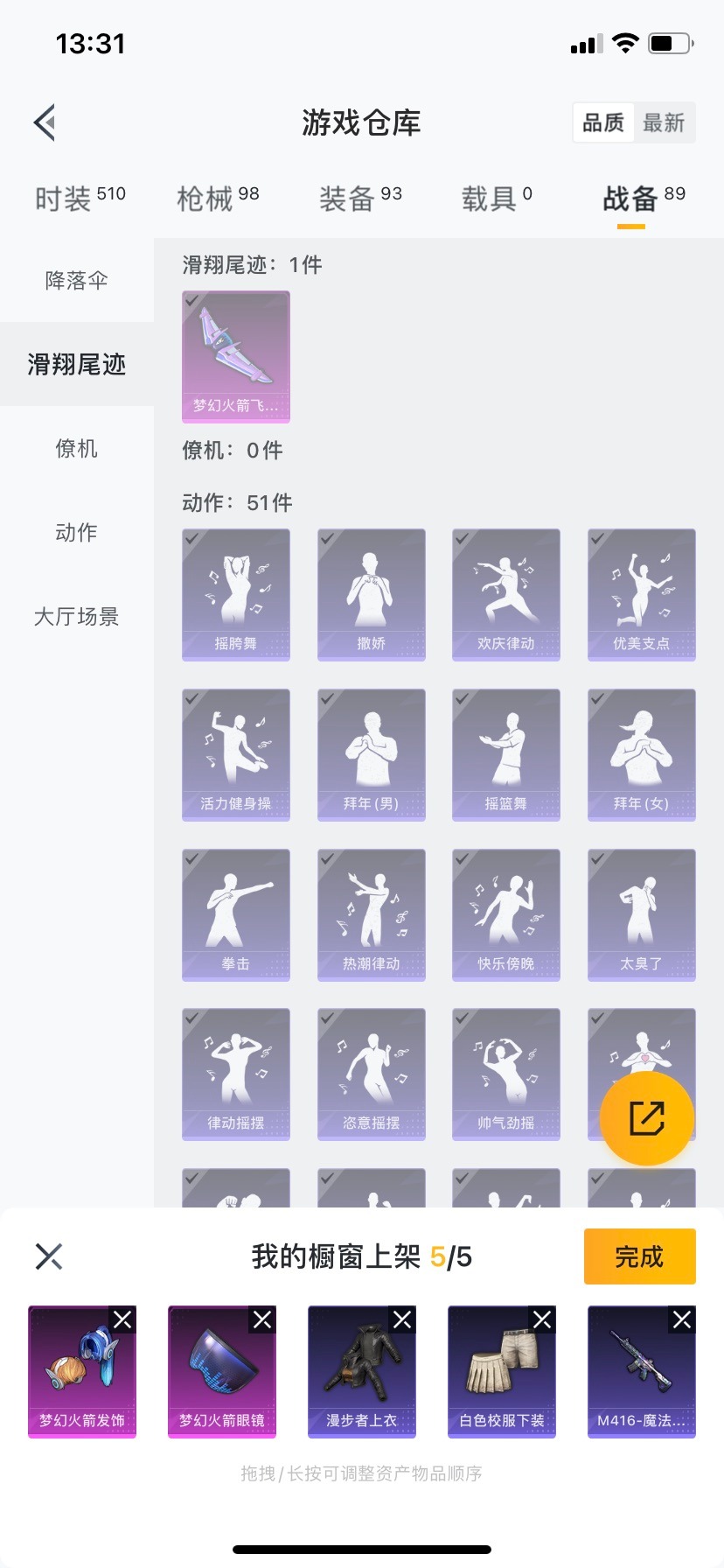
Task: Select 大厅场景 in the side menu
Action: [x=77, y=616]
